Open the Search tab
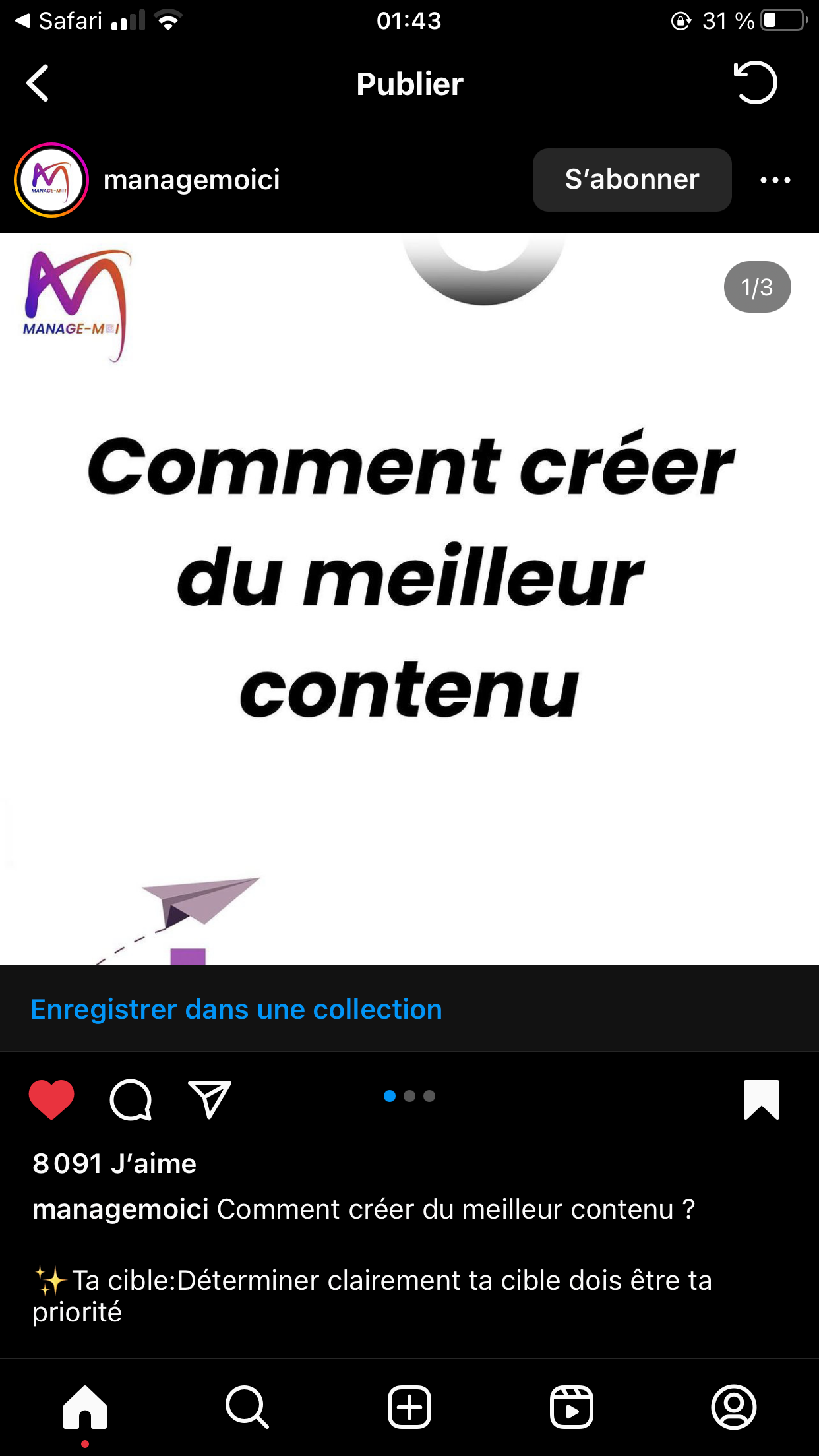Image resolution: width=819 pixels, height=1456 pixels. pyautogui.click(x=247, y=1408)
